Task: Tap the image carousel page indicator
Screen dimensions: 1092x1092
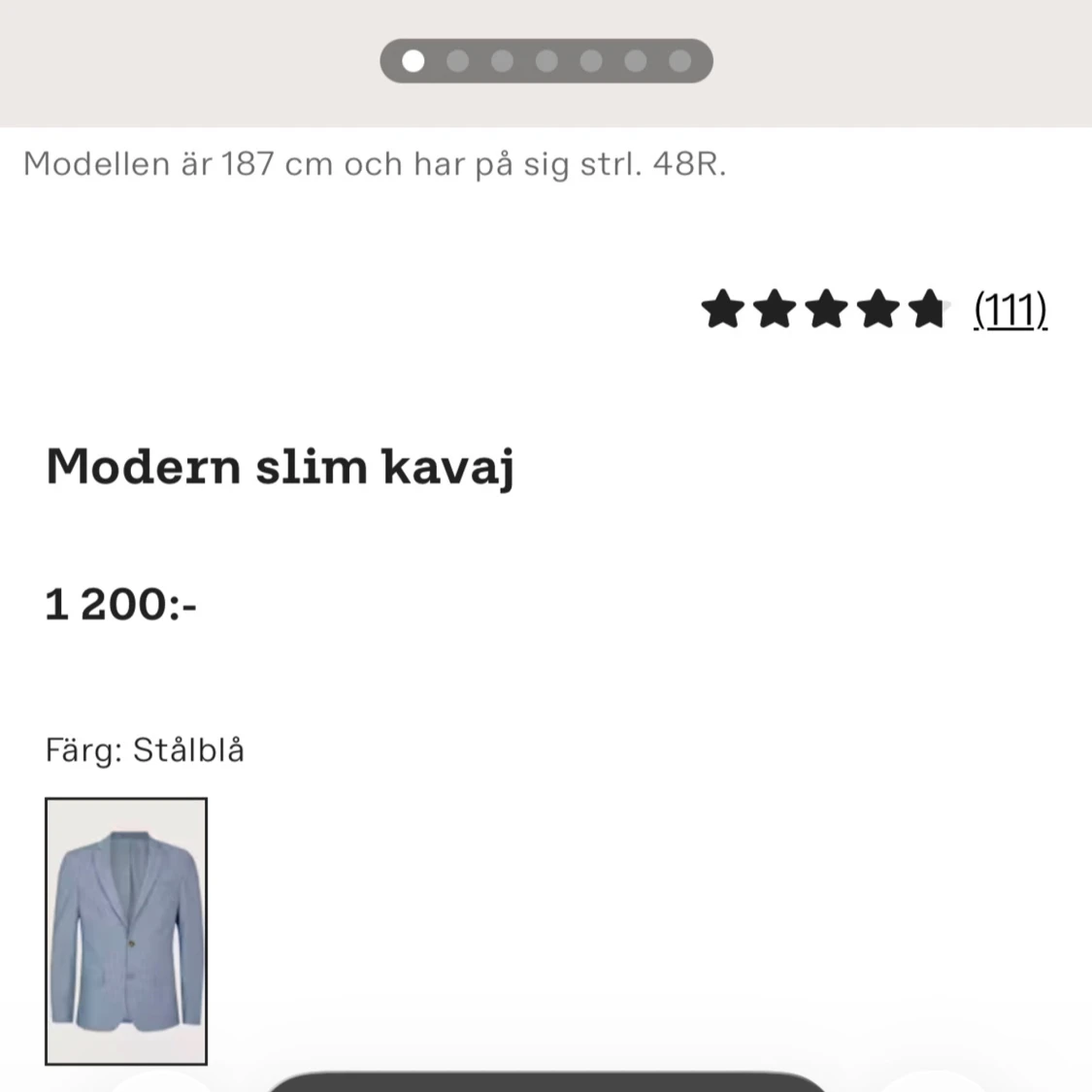Action: pos(546,61)
